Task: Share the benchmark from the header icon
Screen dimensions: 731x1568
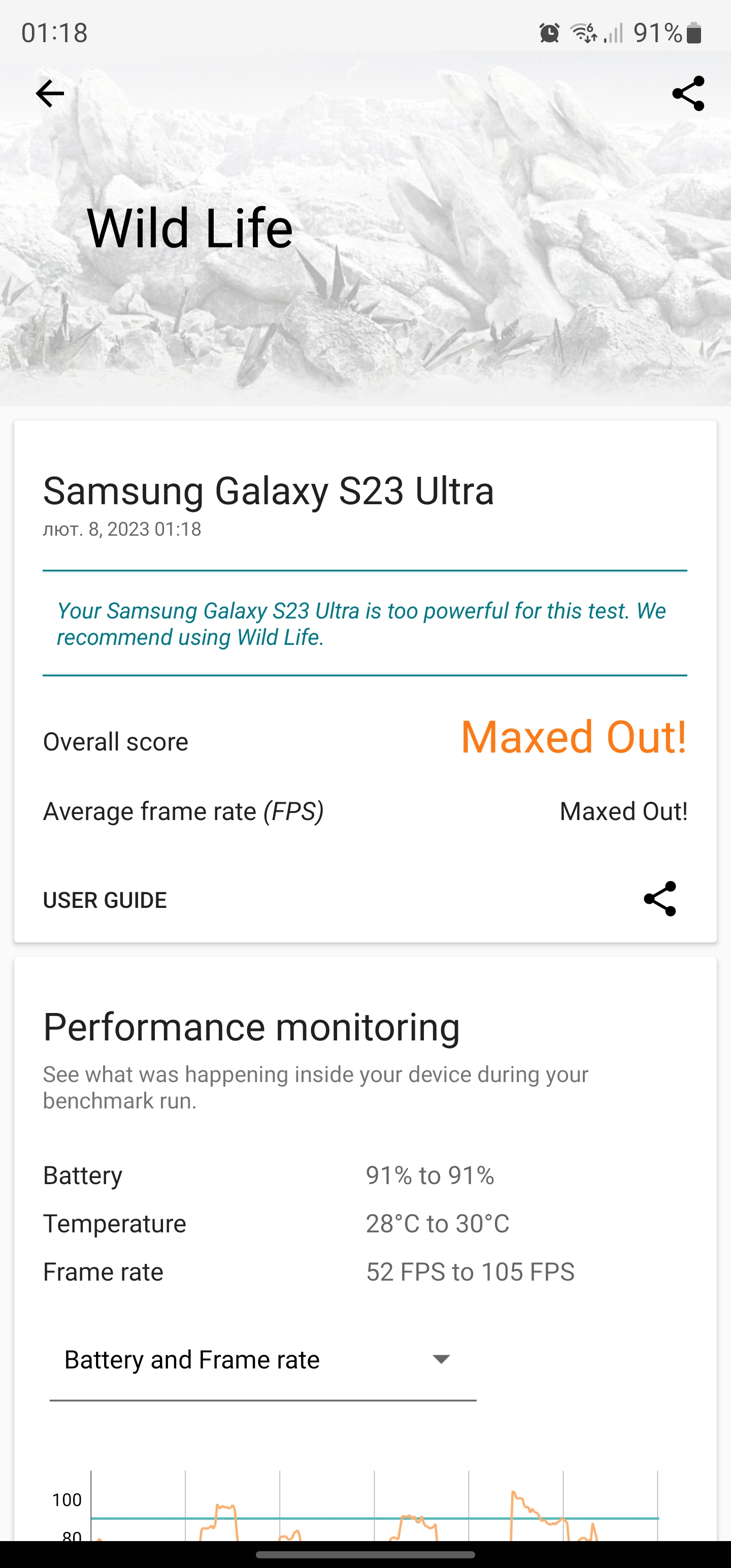Action: [688, 94]
